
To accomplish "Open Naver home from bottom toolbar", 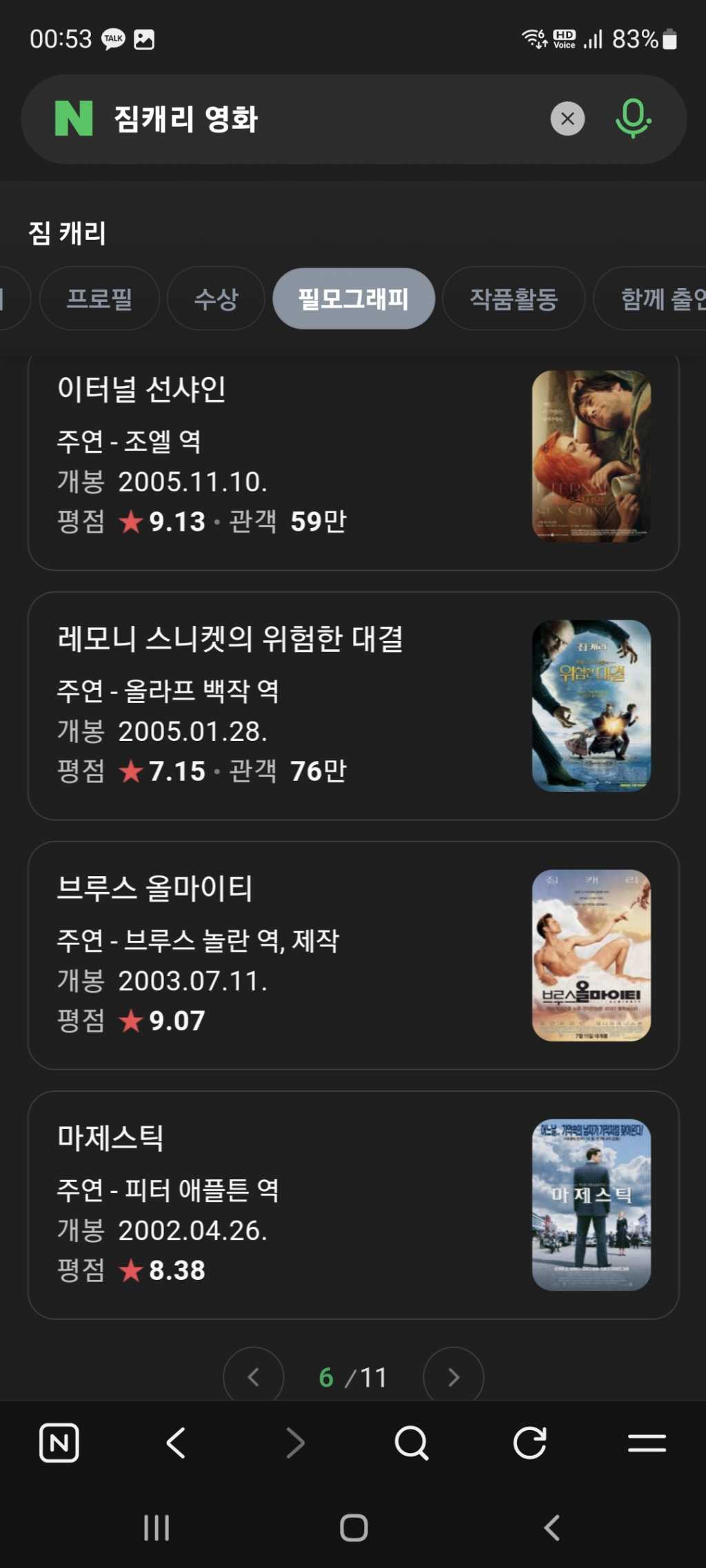I will point(59,1443).
